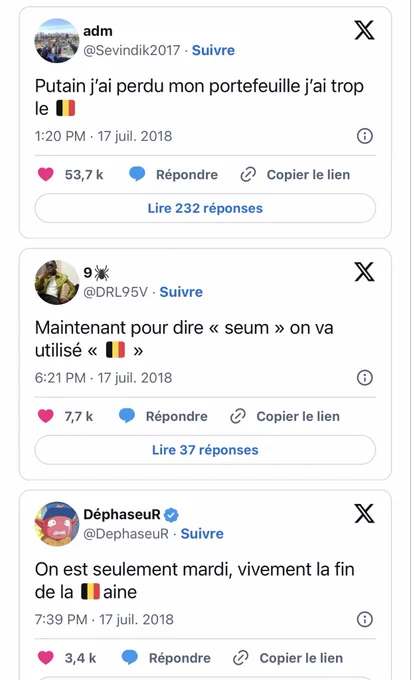Follow @Sevindik2017 via Suivre link
This screenshot has width=411, height=680.
click(213, 50)
